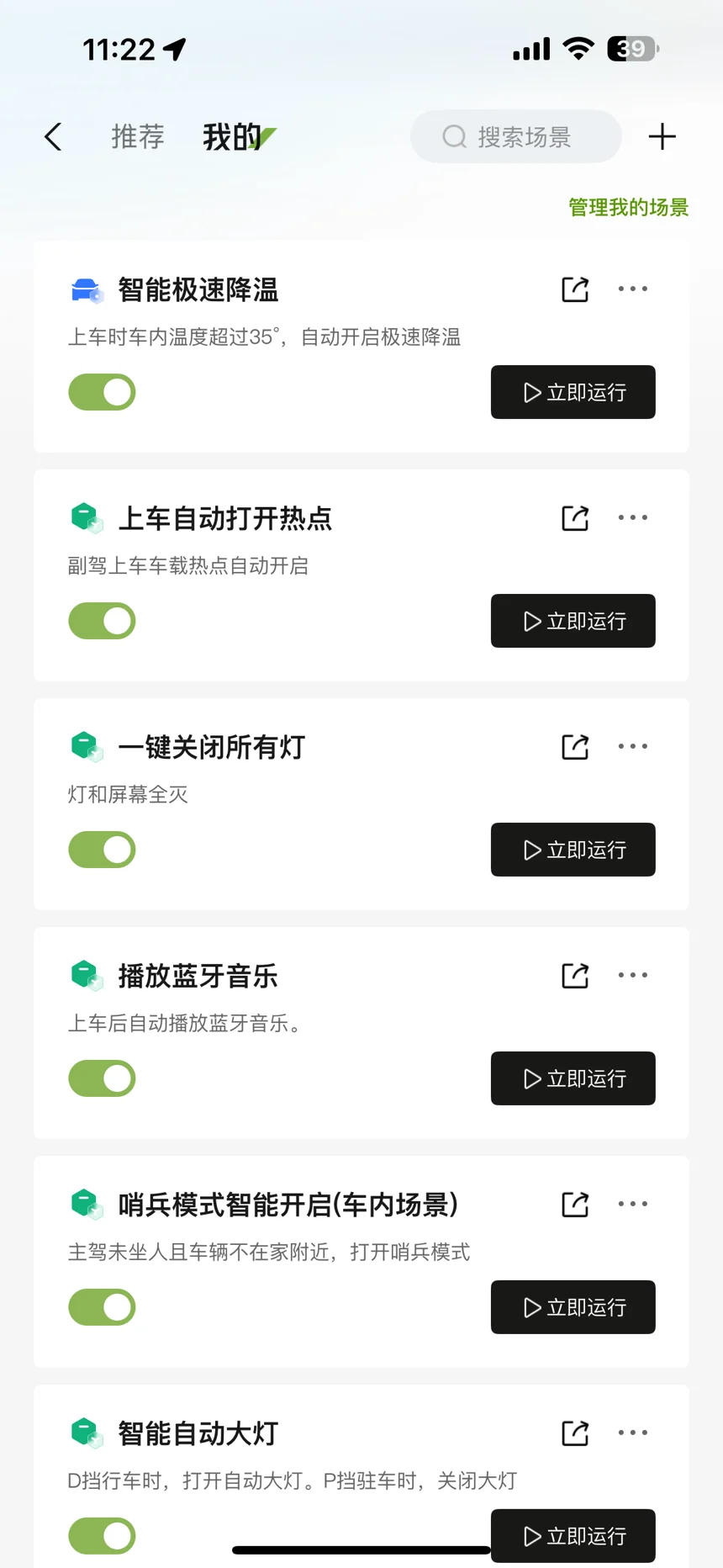Open more options for 智能极速降温
Image resolution: width=723 pixels, height=1568 pixels.
(x=633, y=289)
